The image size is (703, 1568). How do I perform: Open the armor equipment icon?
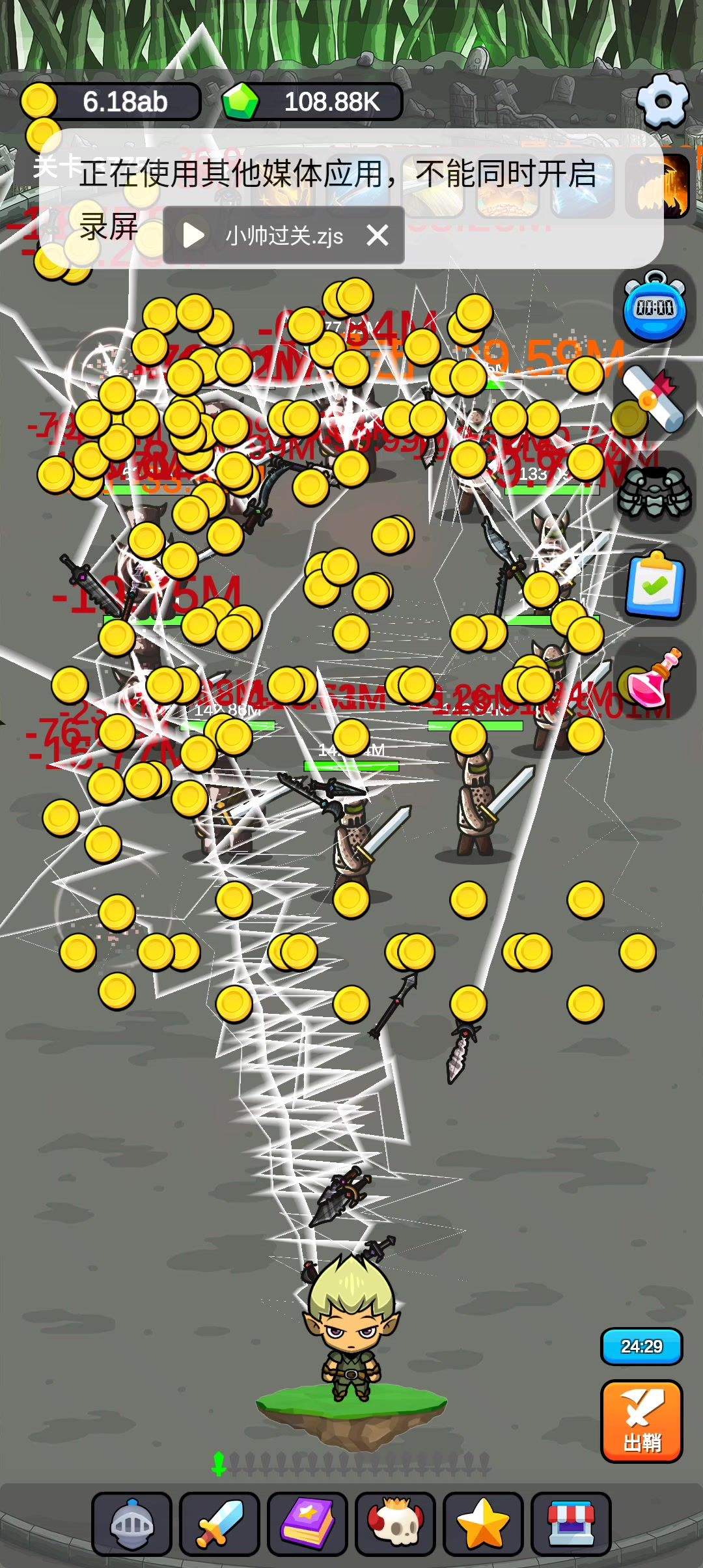[x=654, y=493]
